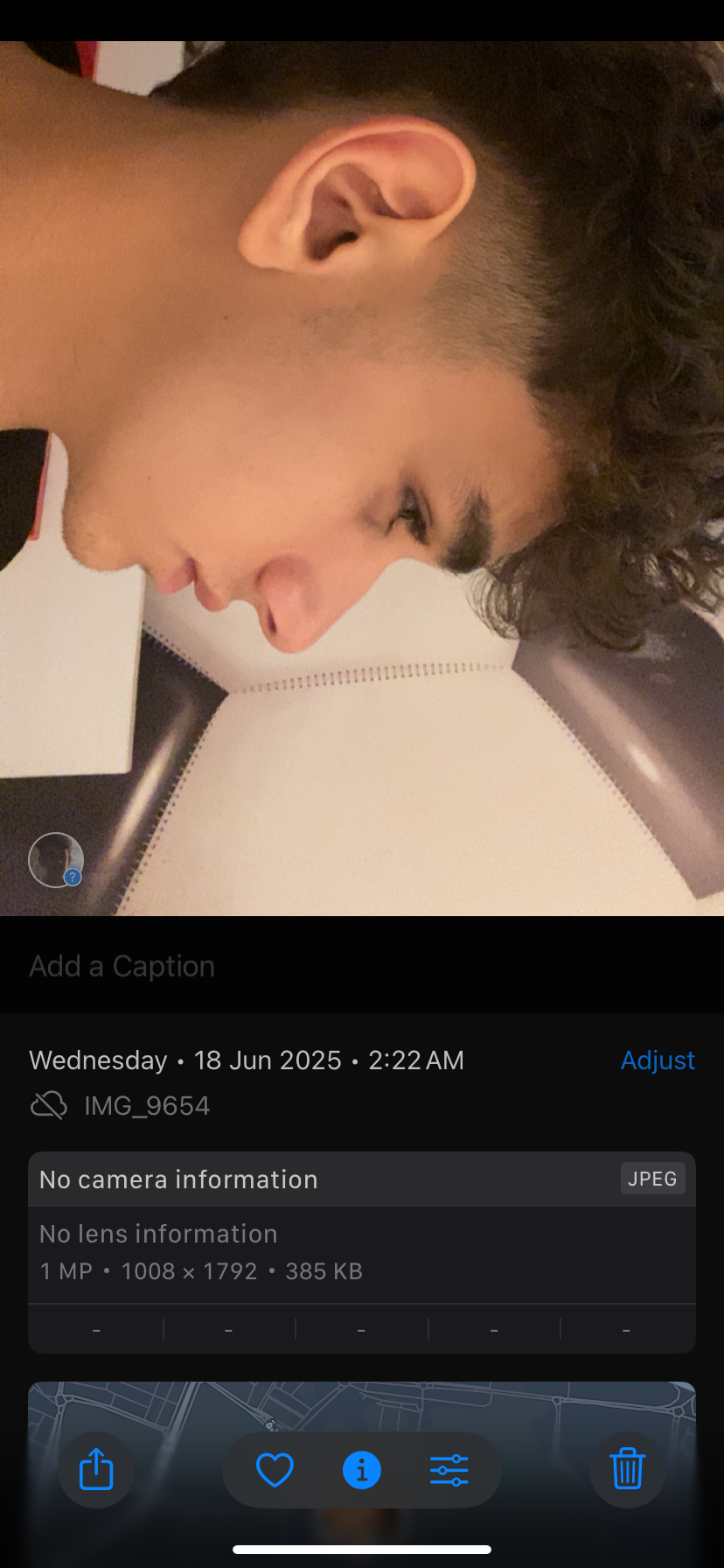Screen dimensions: 724x1568
Task: Open the unnamed face bubble on the photo
Action: tap(56, 860)
